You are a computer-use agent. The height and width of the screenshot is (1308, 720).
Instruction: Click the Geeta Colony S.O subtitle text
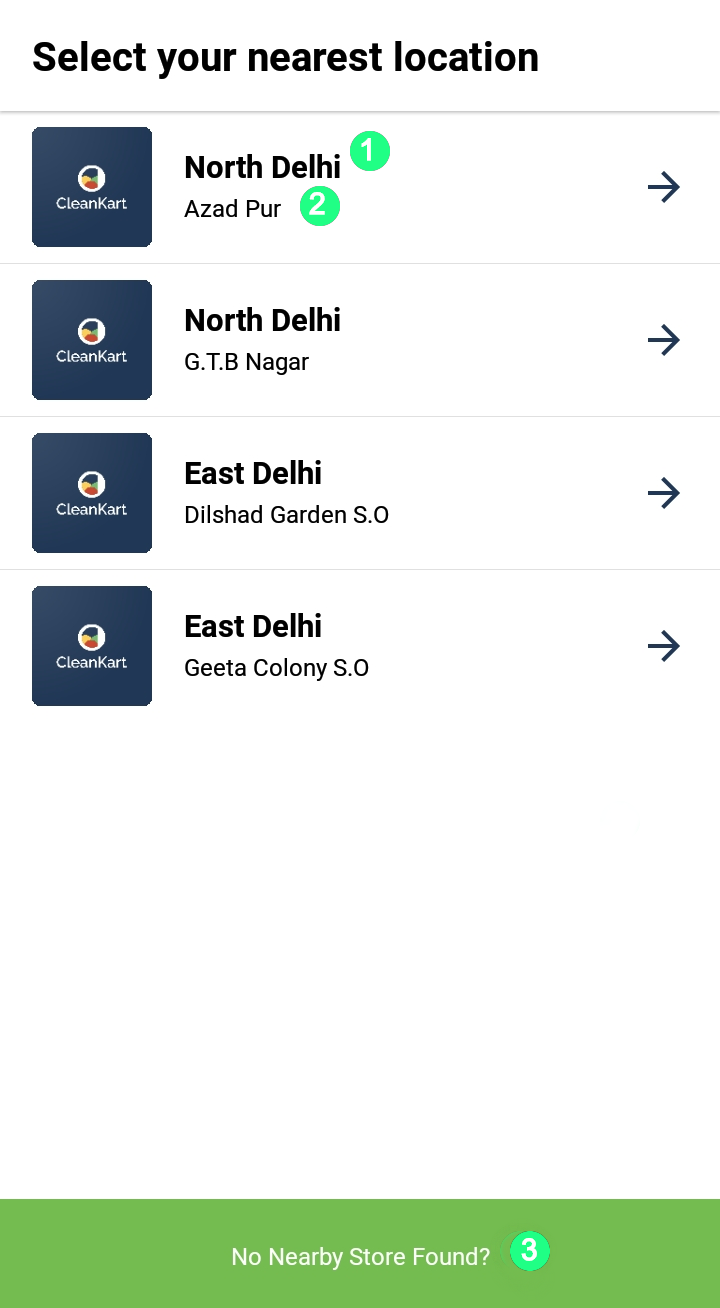tap(276, 668)
